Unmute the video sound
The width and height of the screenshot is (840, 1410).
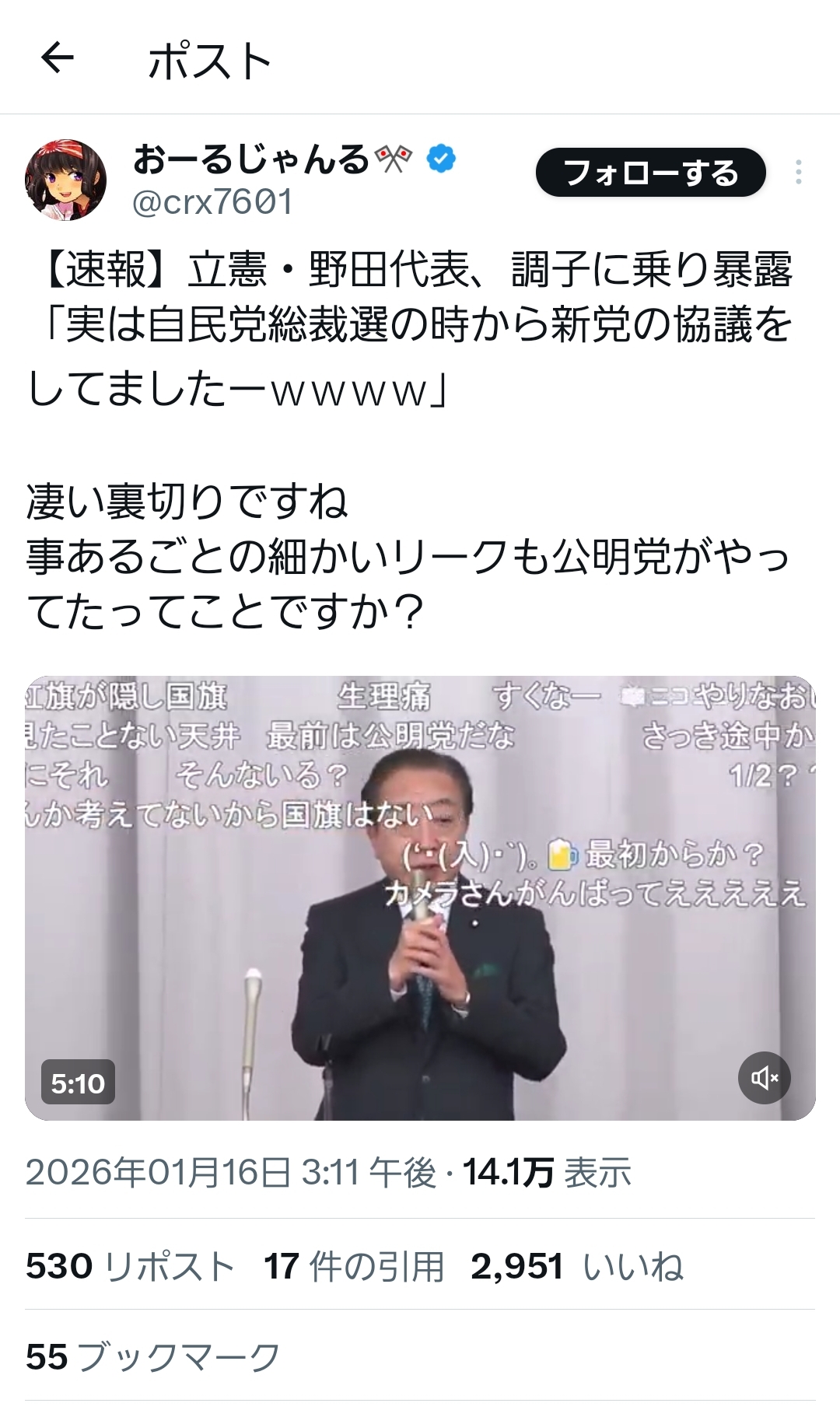click(x=764, y=1078)
